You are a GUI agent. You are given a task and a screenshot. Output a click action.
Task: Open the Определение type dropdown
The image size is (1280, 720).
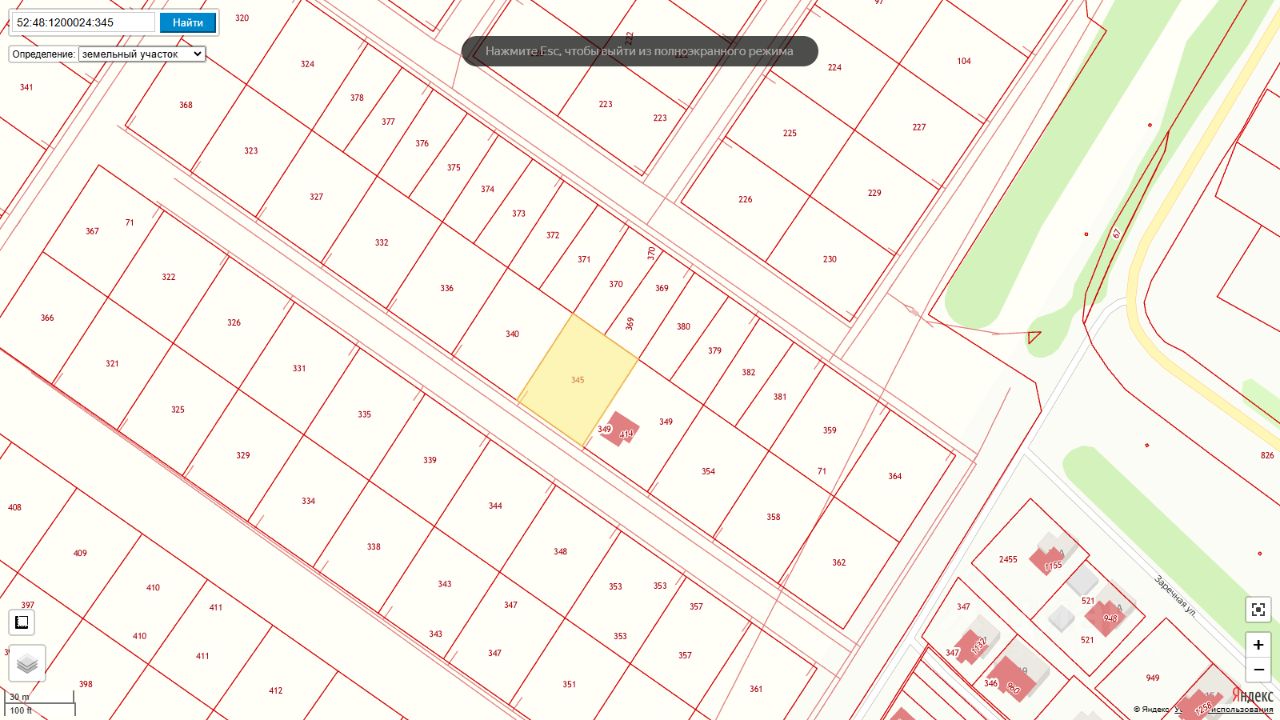142,54
